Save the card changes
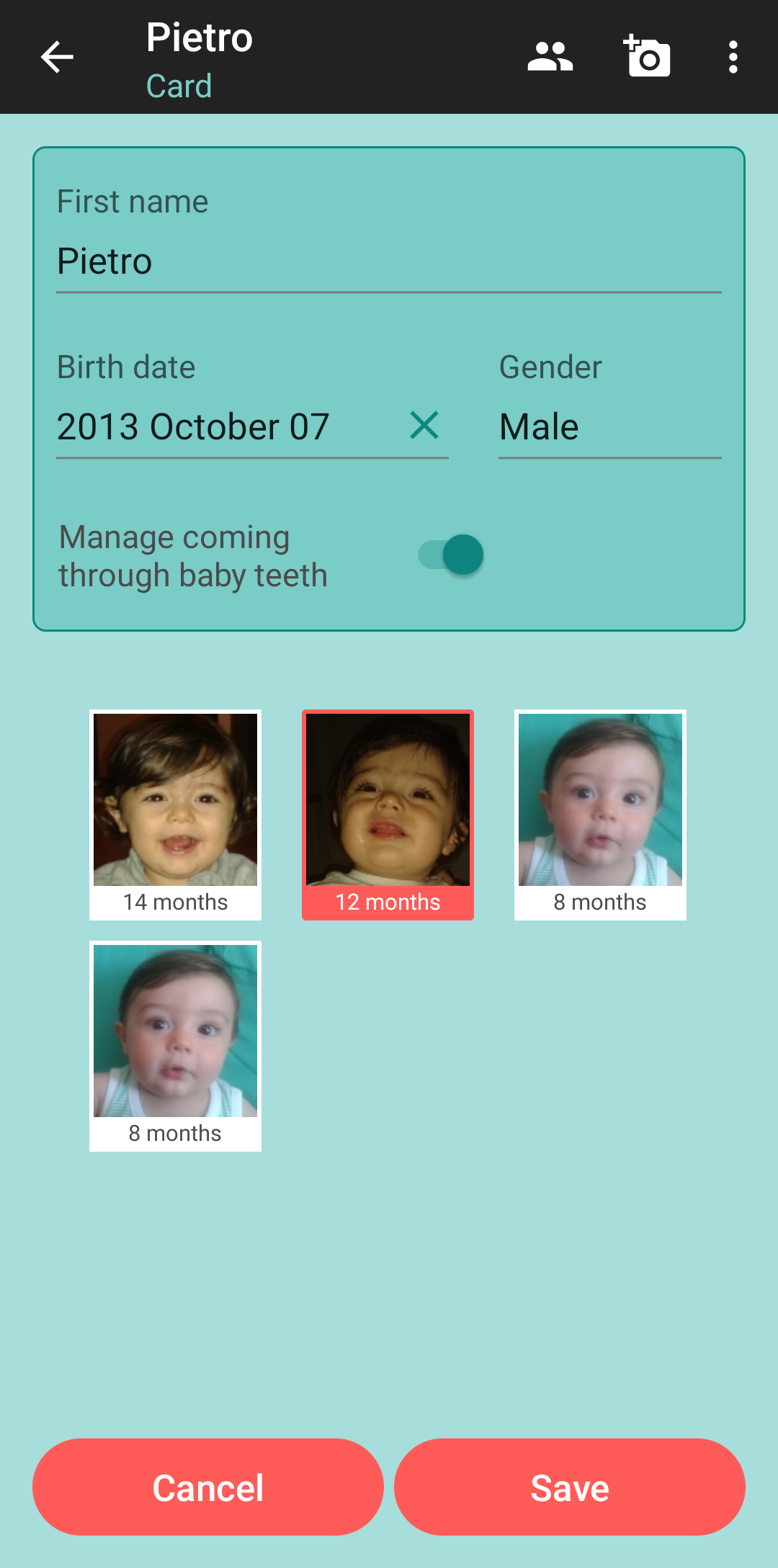 [570, 1487]
